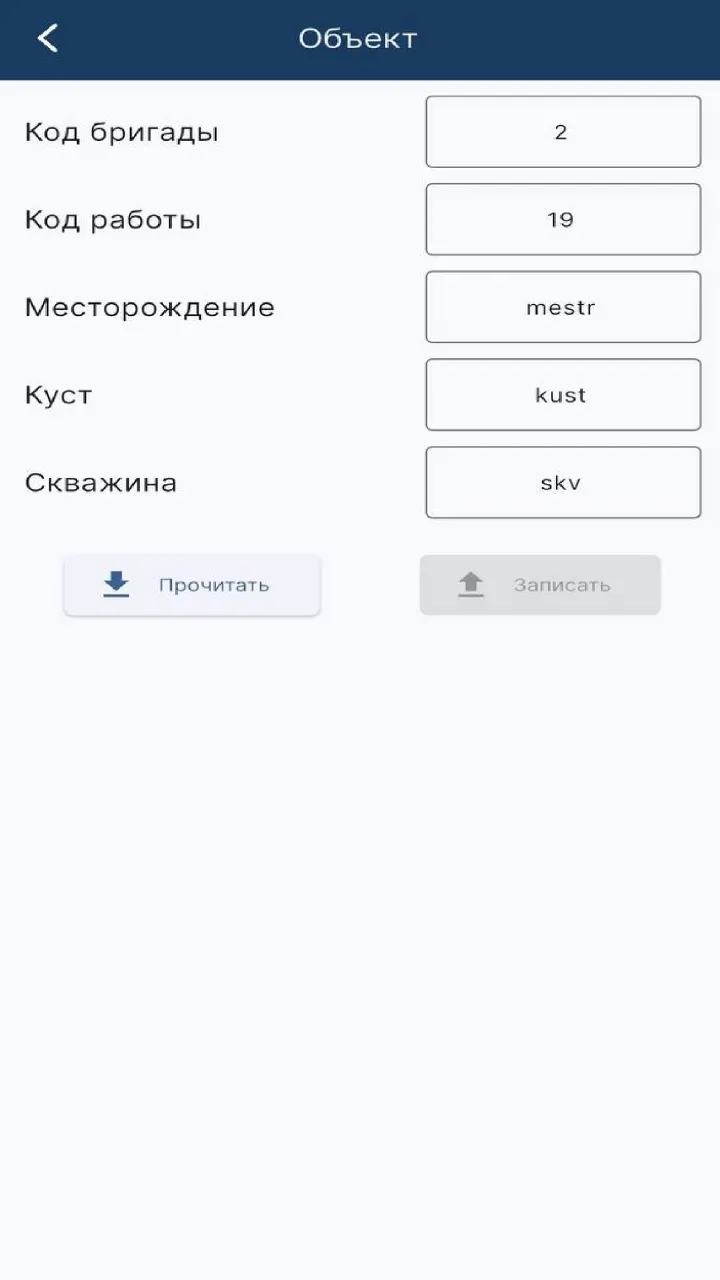Select the Куст text field
The height and width of the screenshot is (1280, 720).
(x=563, y=395)
